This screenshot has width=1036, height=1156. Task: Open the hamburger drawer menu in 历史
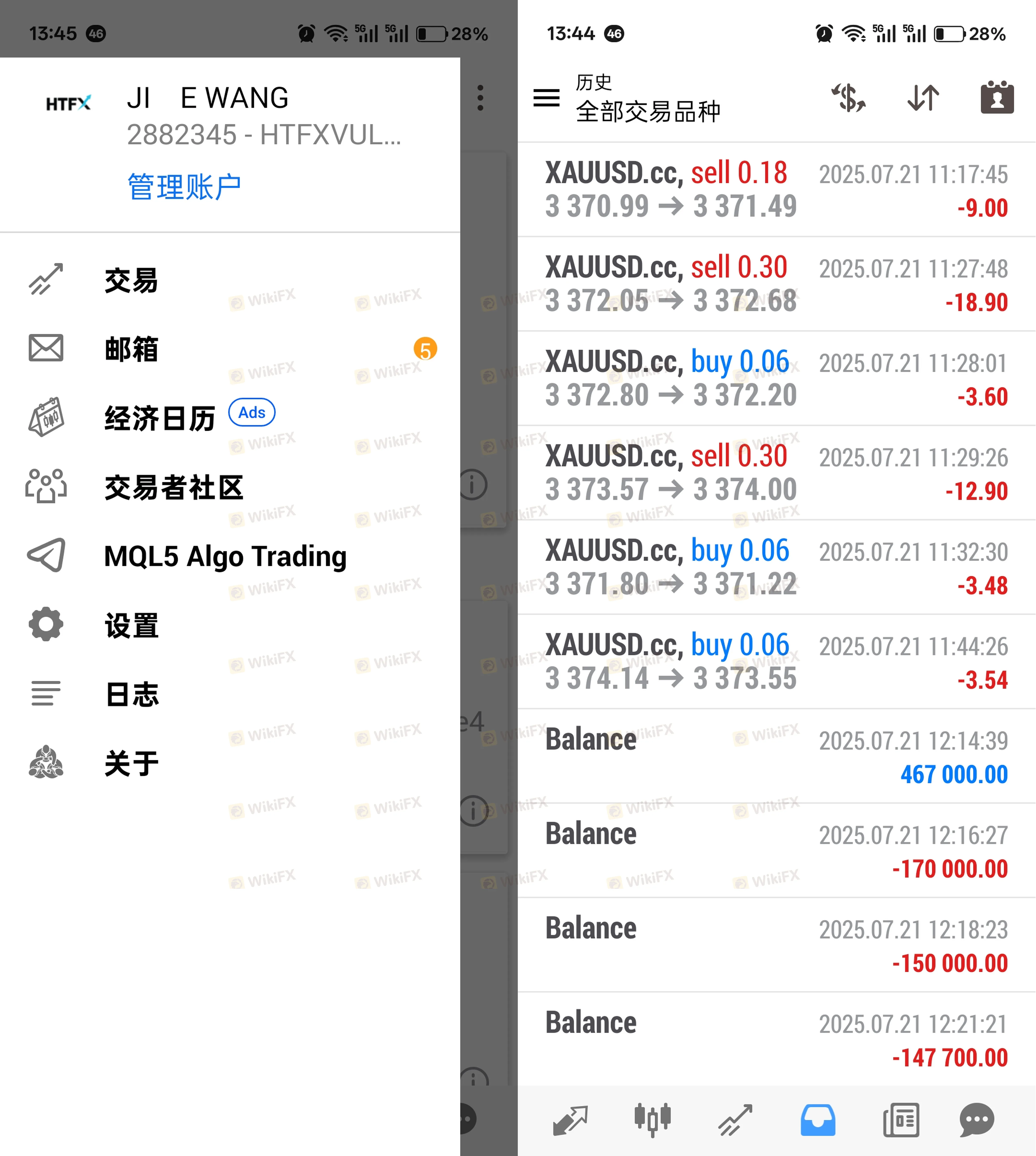click(x=546, y=98)
